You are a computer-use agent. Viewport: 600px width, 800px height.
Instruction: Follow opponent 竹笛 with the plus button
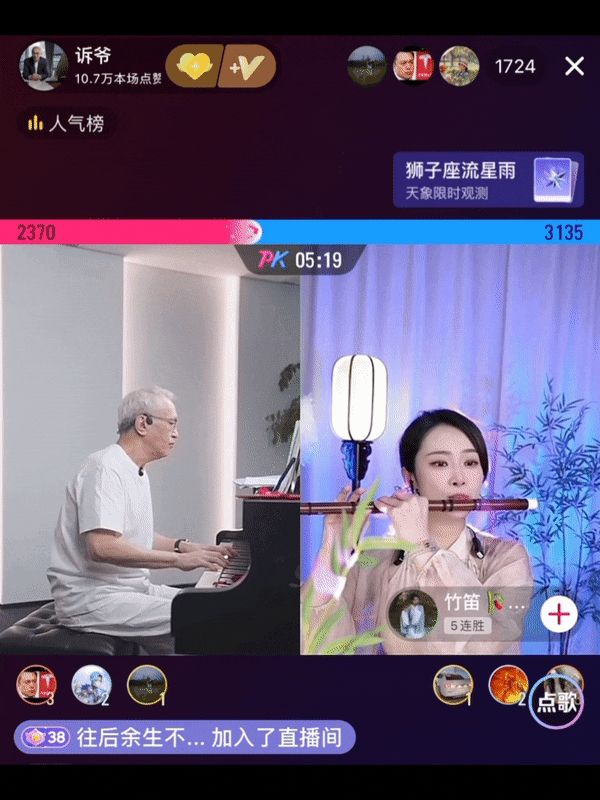click(x=558, y=613)
